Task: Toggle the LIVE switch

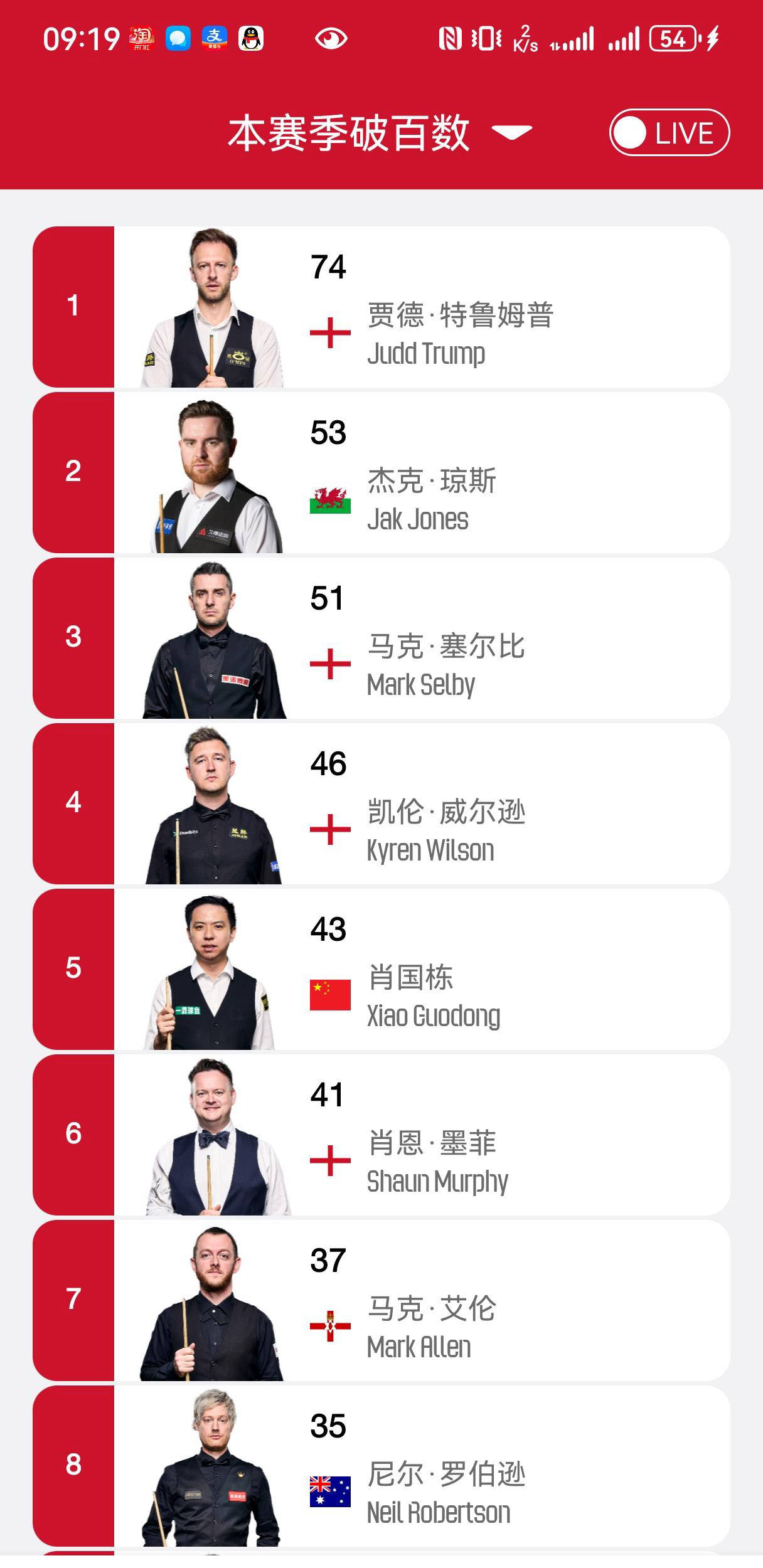Action: [669, 133]
